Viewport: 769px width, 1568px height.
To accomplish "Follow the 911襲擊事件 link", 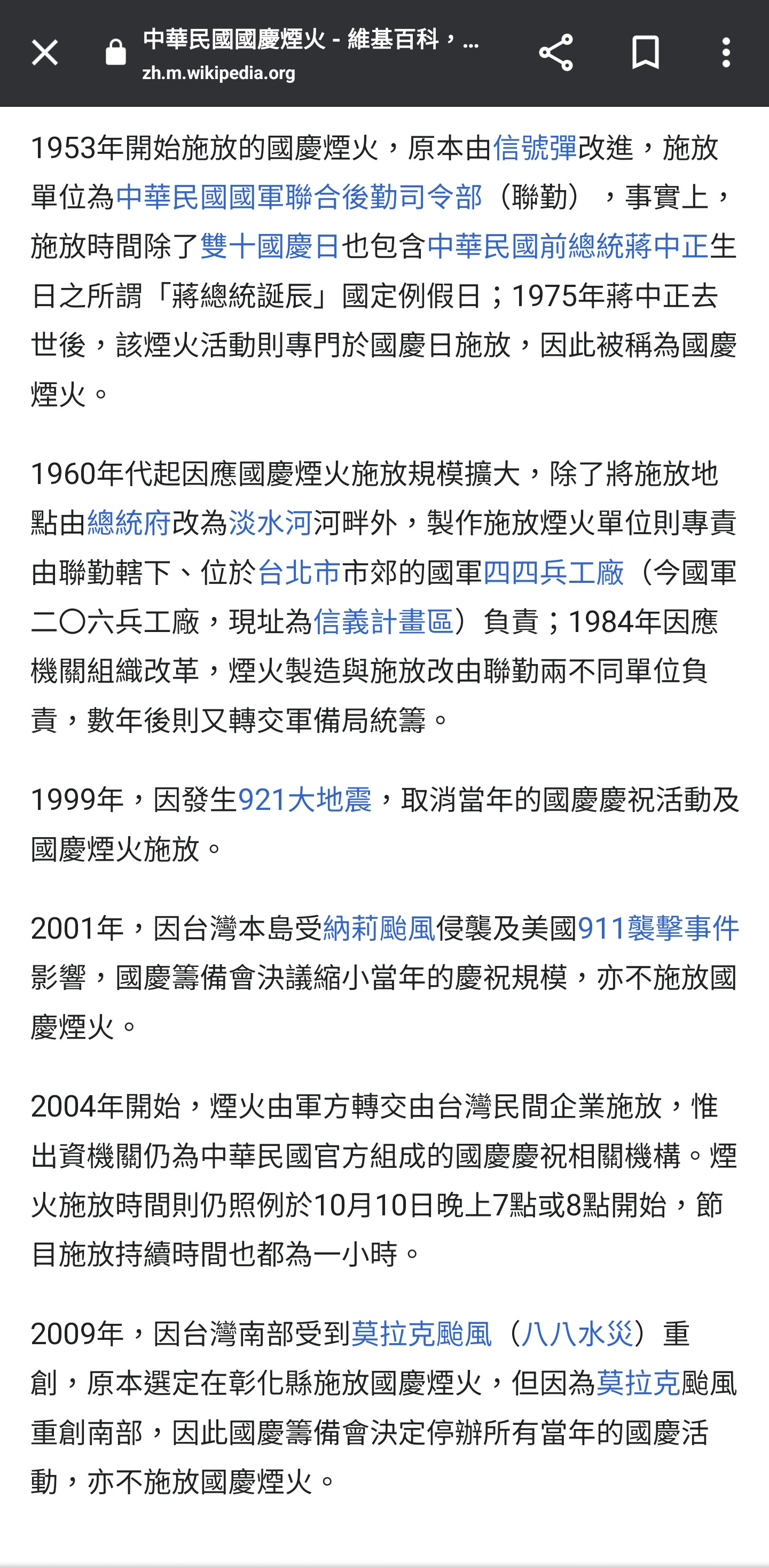I will click(658, 929).
